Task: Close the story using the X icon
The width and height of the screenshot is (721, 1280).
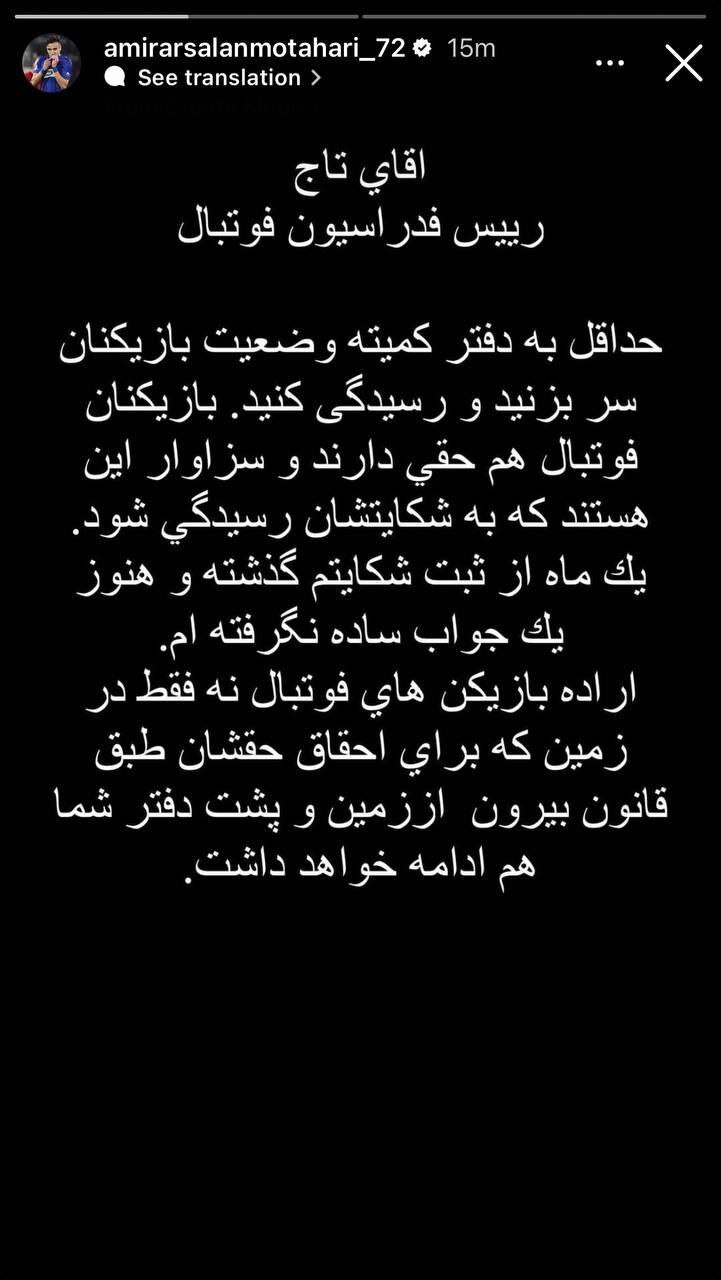Action: [683, 62]
